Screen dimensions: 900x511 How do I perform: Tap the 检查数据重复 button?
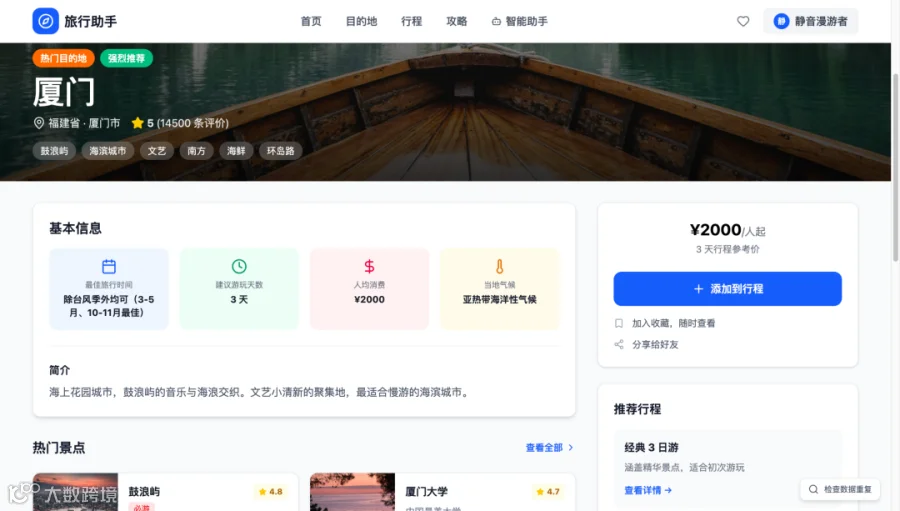point(840,489)
